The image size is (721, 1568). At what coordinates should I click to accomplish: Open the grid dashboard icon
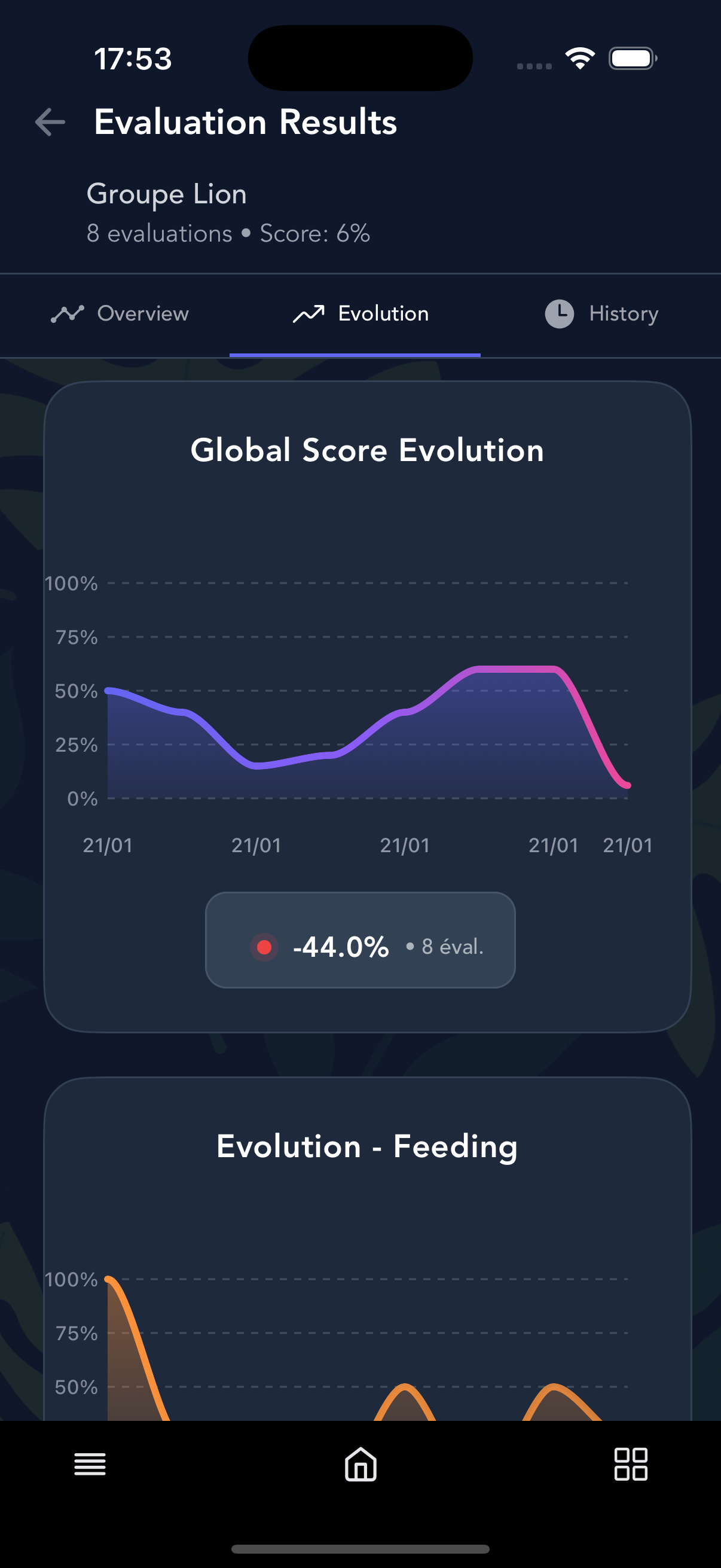(x=630, y=1464)
